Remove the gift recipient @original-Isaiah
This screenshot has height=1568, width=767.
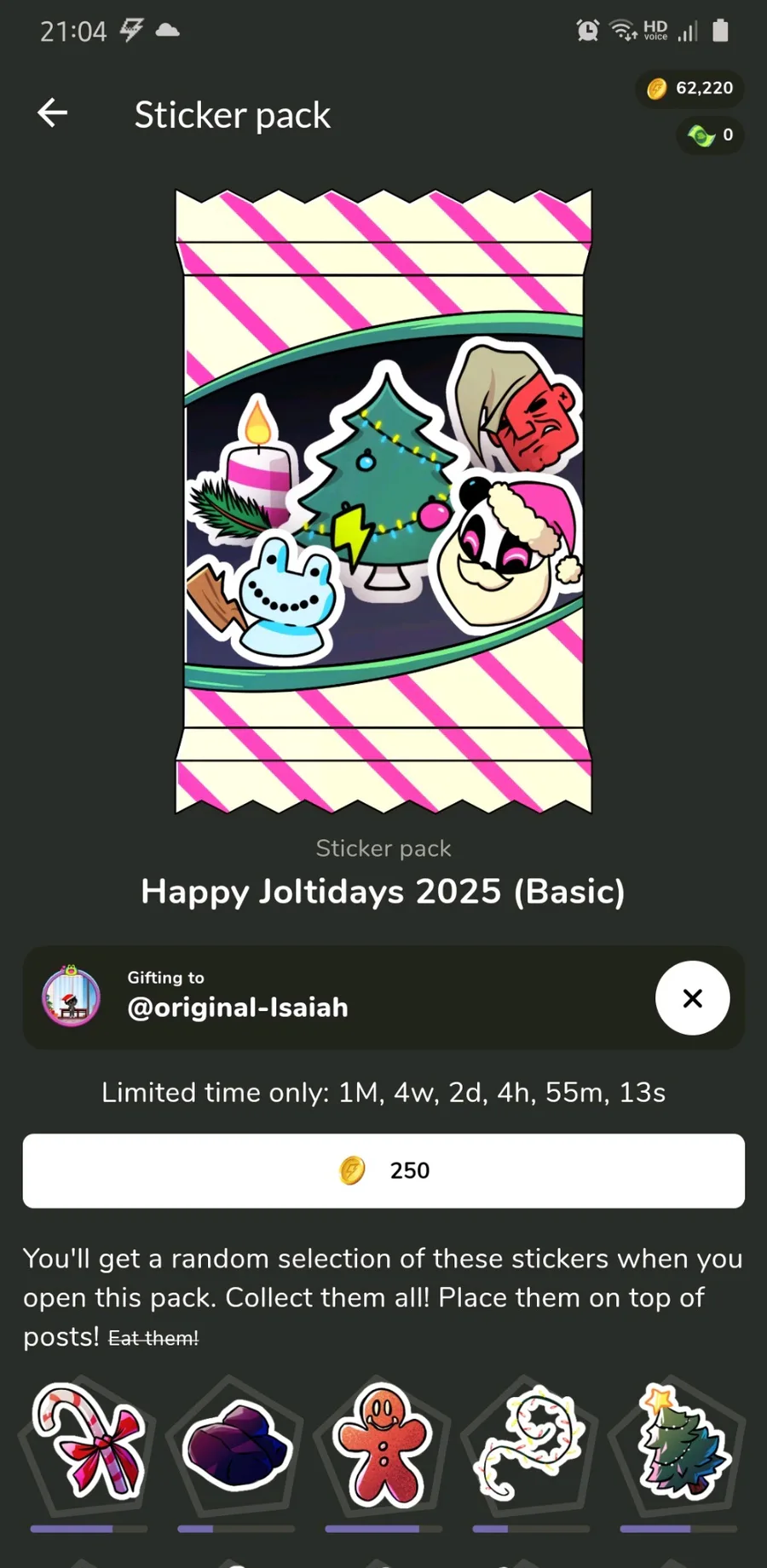(692, 997)
